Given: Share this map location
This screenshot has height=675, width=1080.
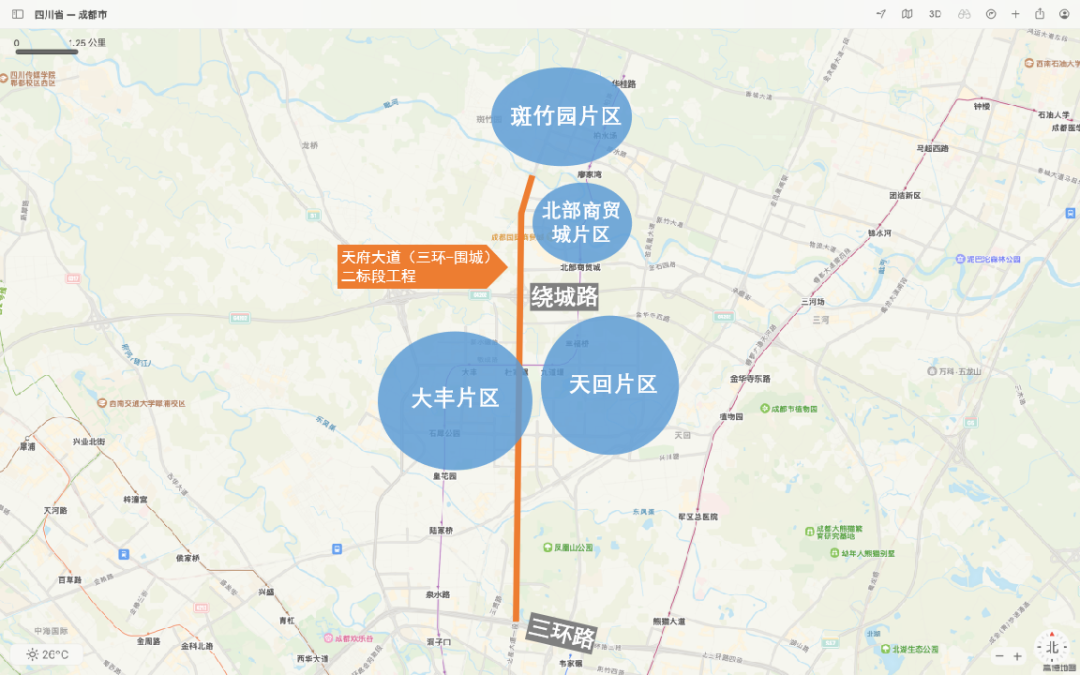Looking at the screenshot, I should point(1040,14).
